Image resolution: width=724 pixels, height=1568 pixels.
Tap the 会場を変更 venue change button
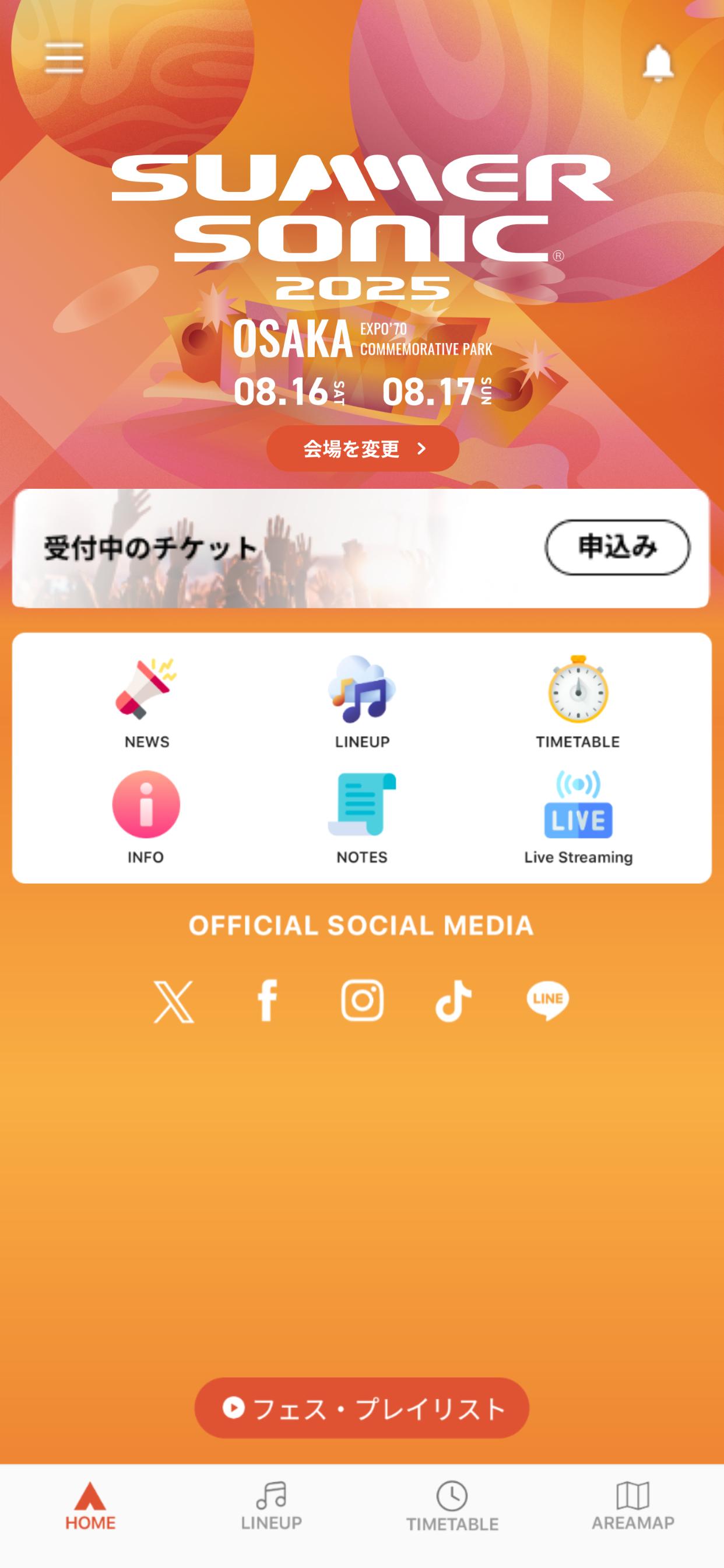pyautogui.click(x=363, y=449)
